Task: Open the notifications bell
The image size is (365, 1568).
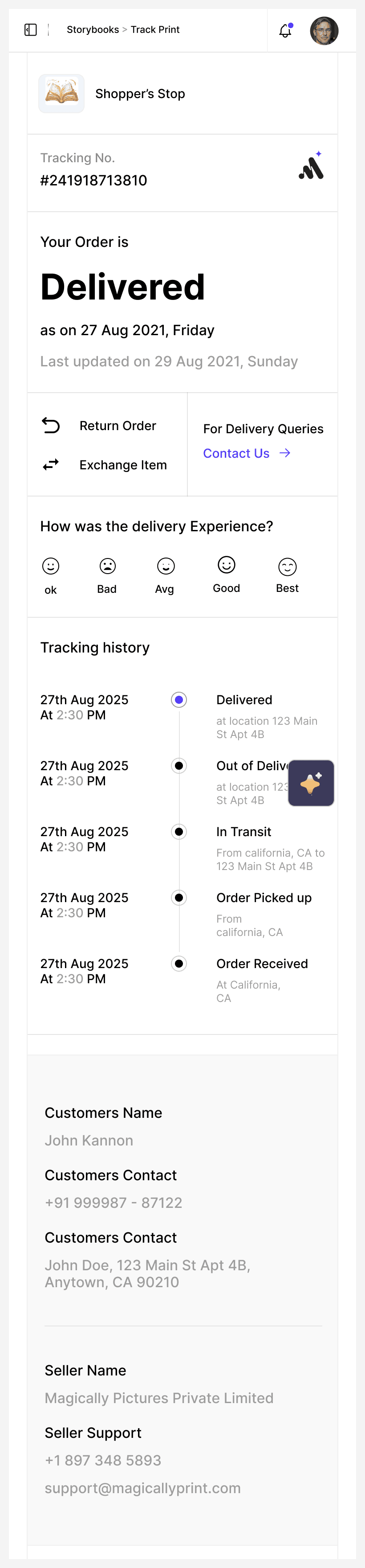Action: (285, 30)
